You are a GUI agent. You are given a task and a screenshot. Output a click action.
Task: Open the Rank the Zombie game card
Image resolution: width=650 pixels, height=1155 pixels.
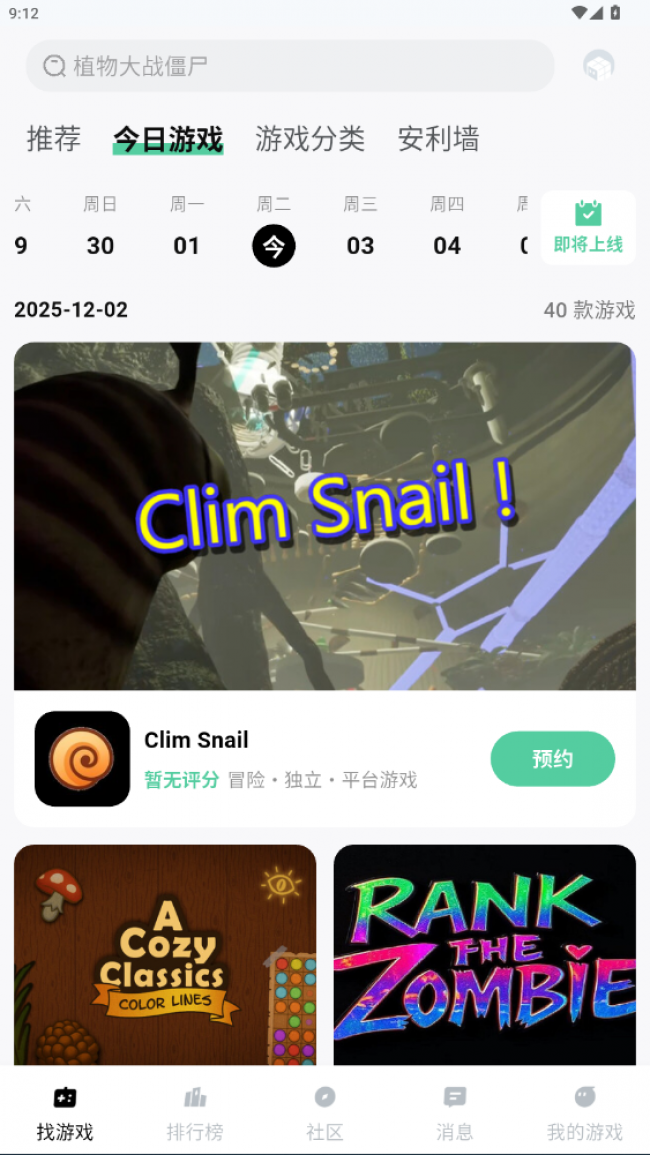pos(485,955)
